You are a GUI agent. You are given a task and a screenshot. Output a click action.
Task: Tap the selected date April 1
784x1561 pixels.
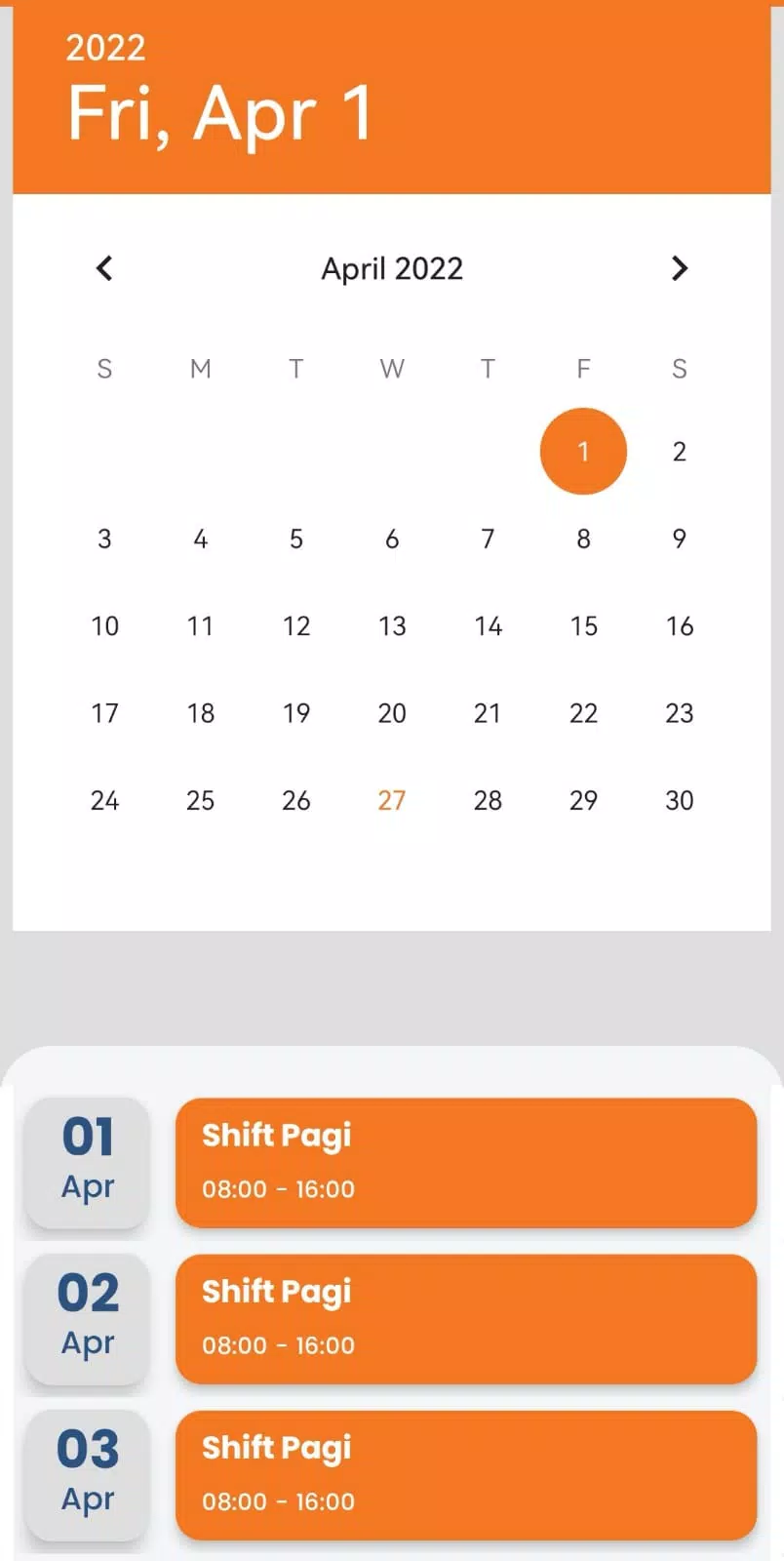pos(583,452)
